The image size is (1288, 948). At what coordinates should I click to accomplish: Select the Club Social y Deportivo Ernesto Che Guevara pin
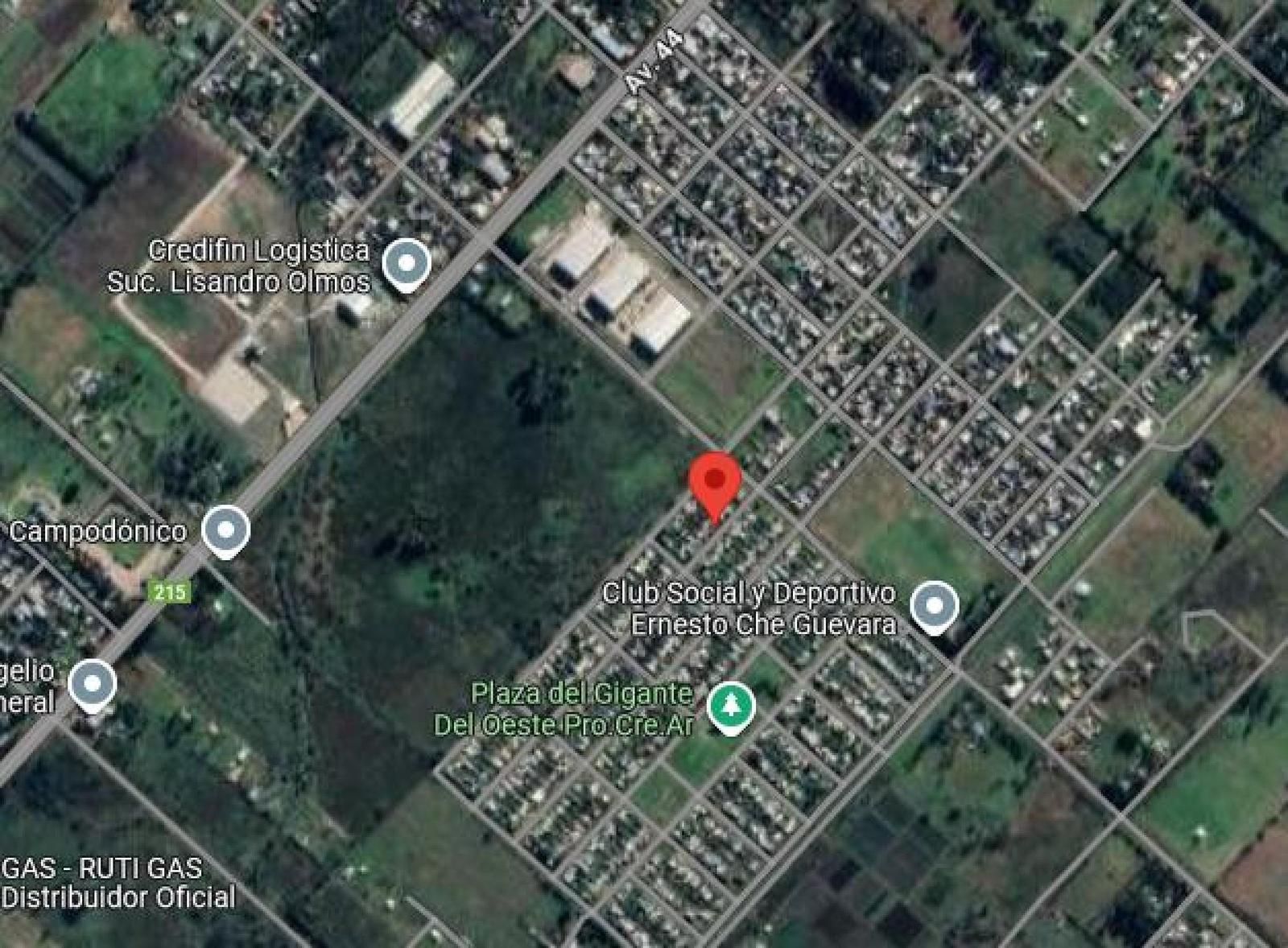tap(934, 608)
